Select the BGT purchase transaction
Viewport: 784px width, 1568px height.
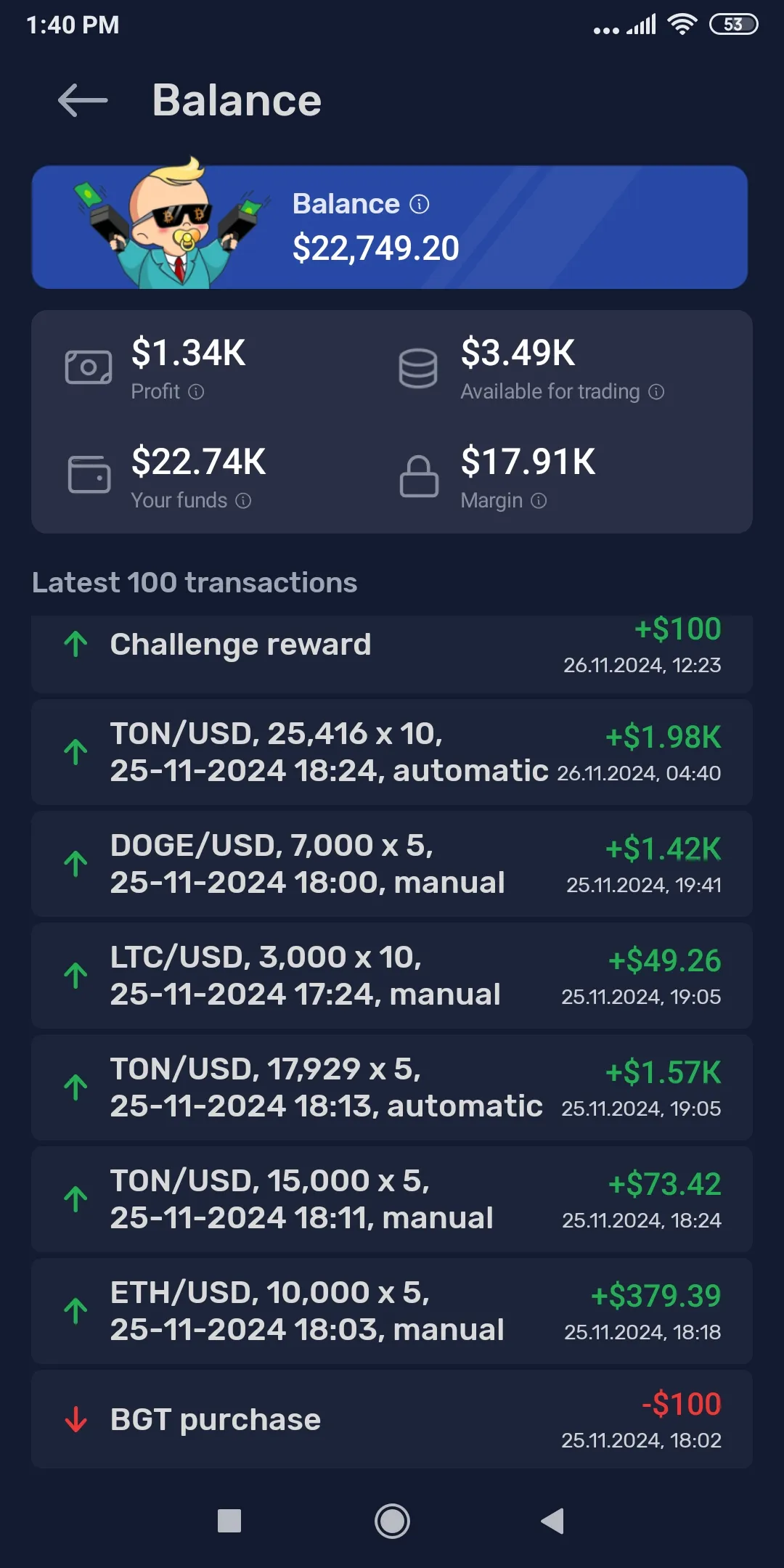pyautogui.click(x=392, y=1419)
